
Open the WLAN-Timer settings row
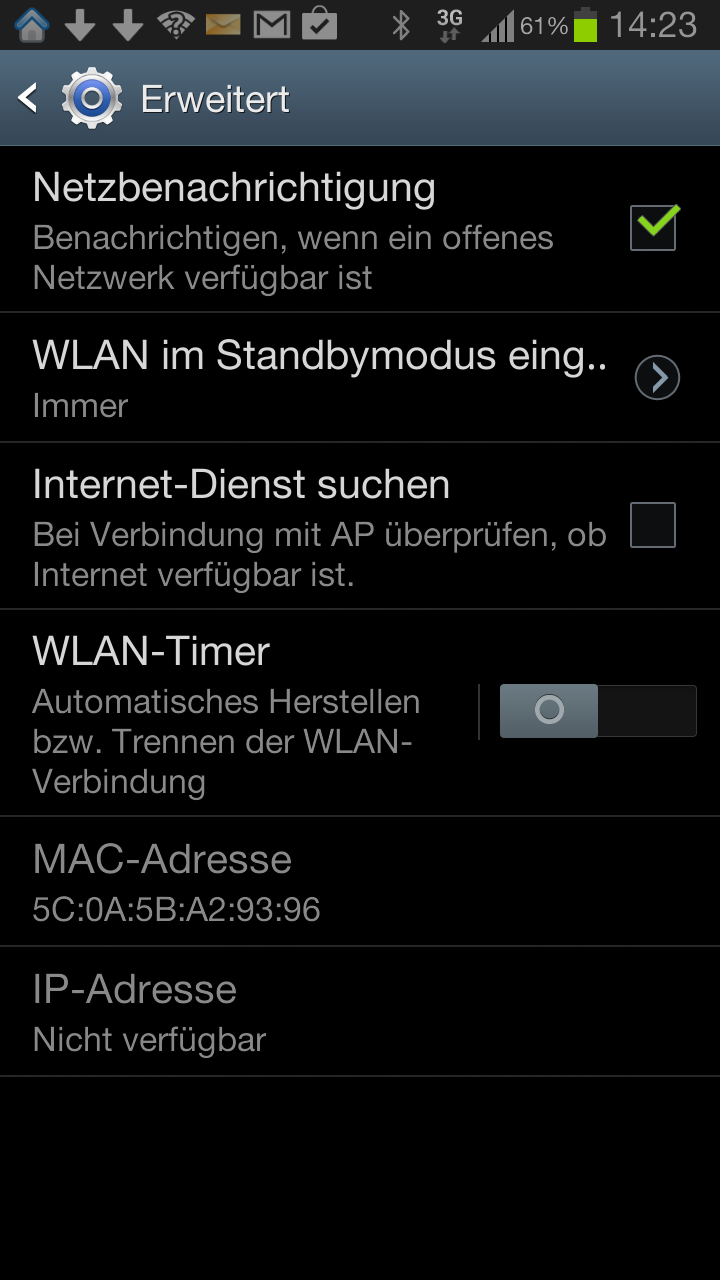240,711
